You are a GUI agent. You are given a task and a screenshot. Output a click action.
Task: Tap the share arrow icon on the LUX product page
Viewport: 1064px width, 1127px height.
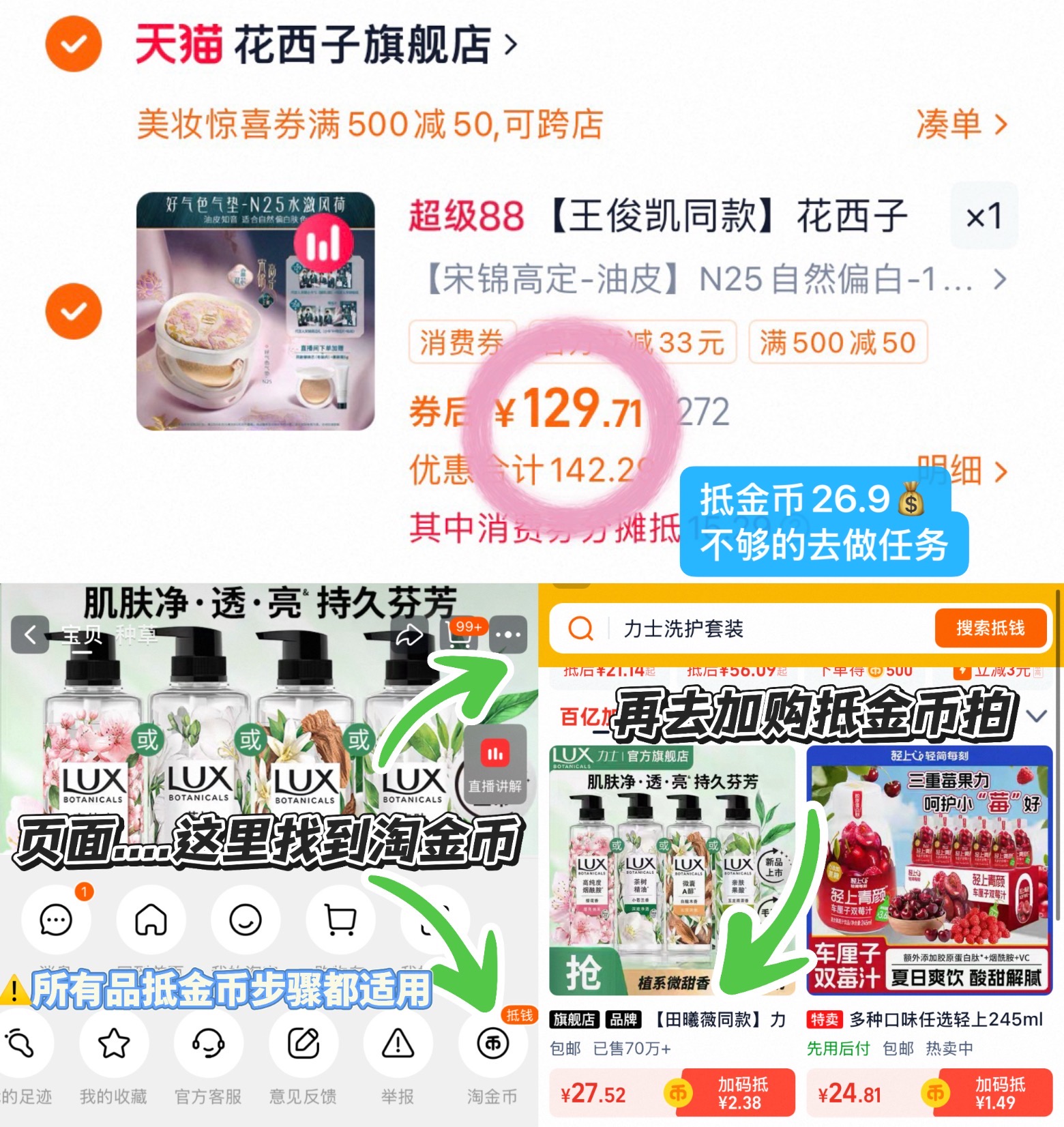tap(409, 633)
